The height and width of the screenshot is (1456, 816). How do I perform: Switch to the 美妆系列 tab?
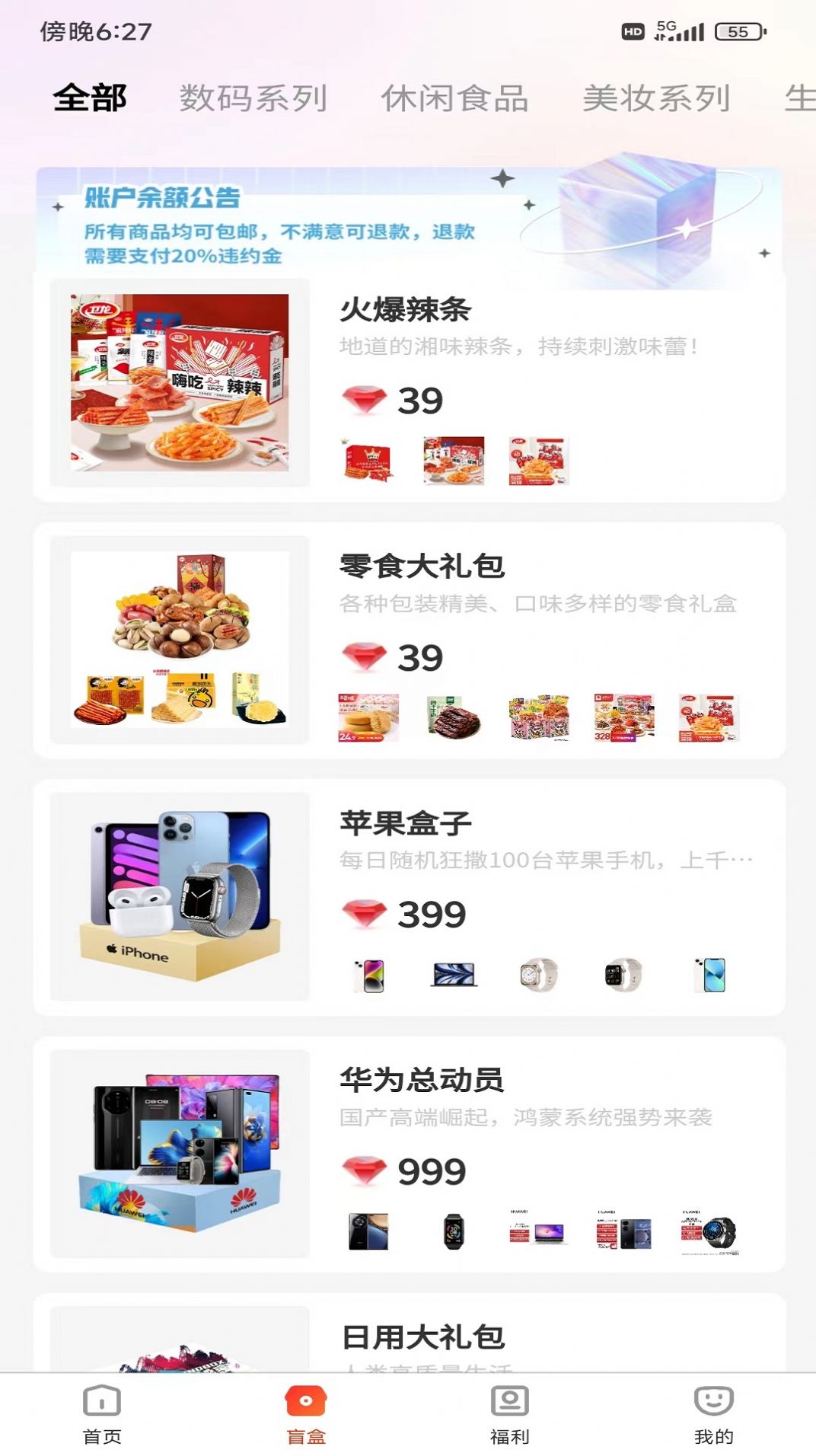[656, 98]
